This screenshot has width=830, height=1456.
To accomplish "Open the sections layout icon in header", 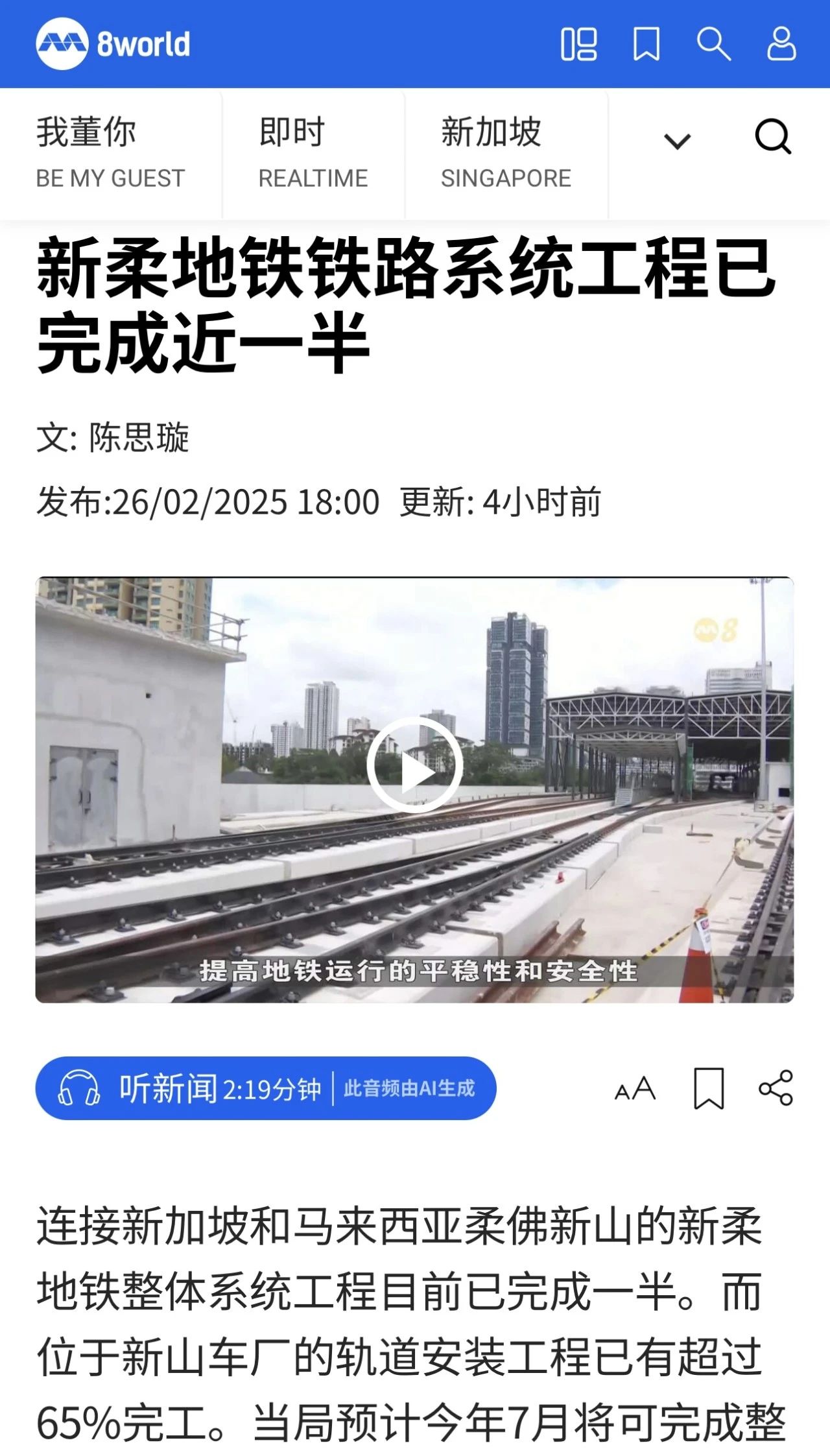I will (578, 45).
